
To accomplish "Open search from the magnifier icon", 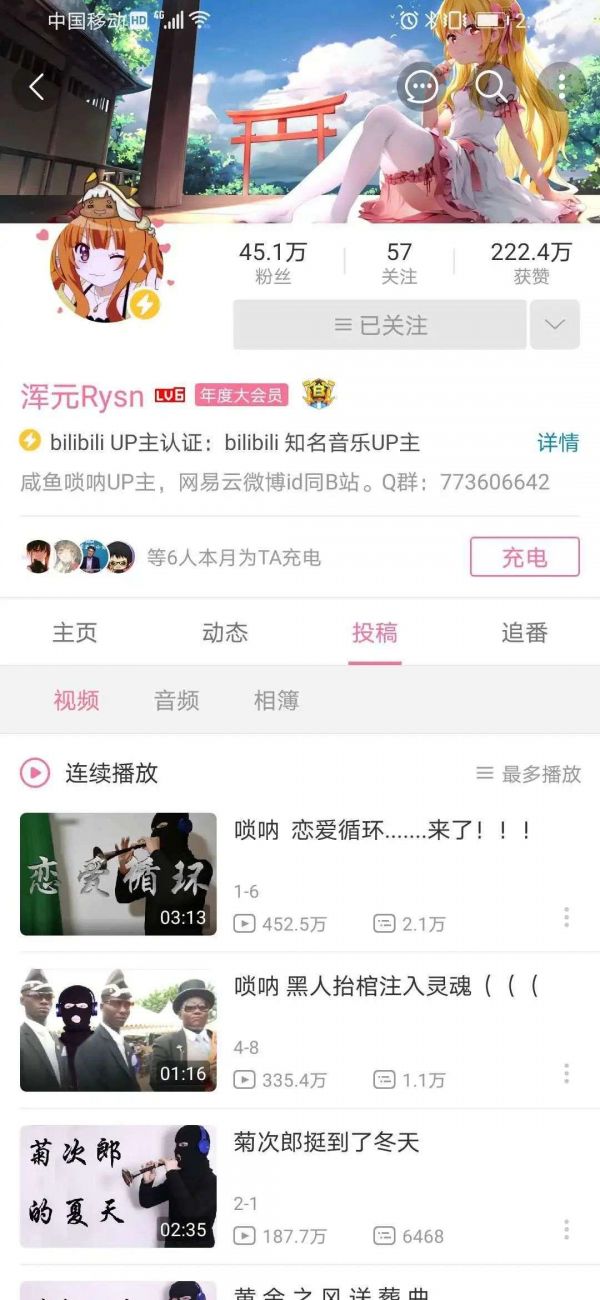I will click(x=490, y=88).
